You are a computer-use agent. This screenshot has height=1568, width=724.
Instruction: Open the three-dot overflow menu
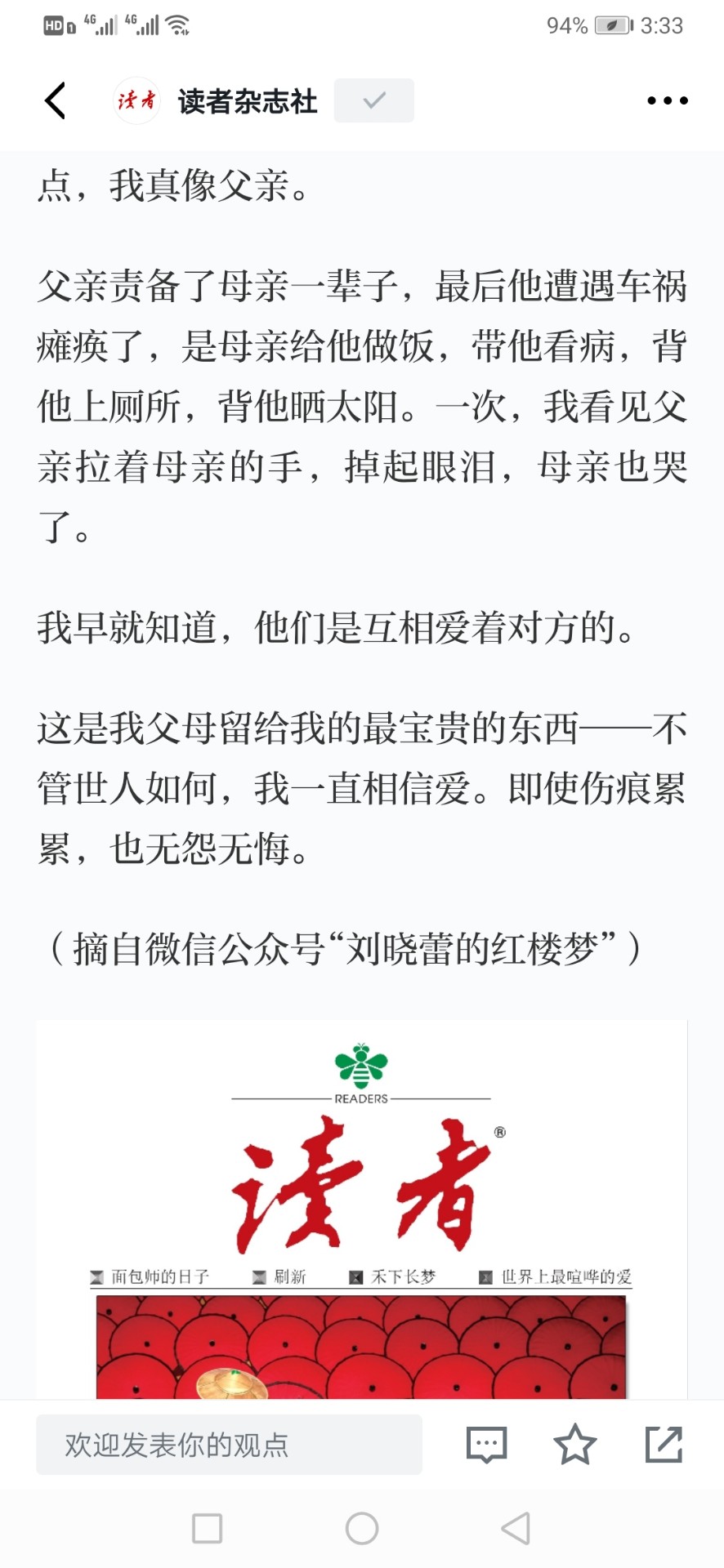(667, 100)
